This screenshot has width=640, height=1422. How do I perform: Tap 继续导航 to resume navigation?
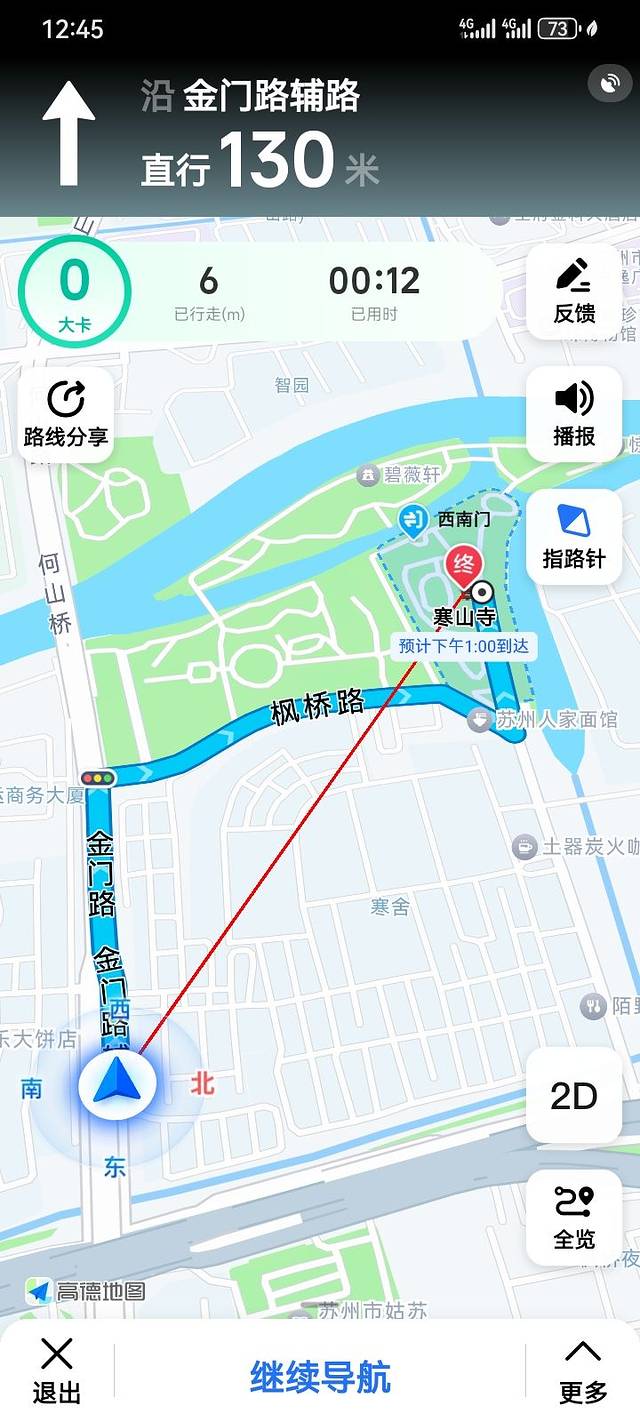(x=320, y=1377)
